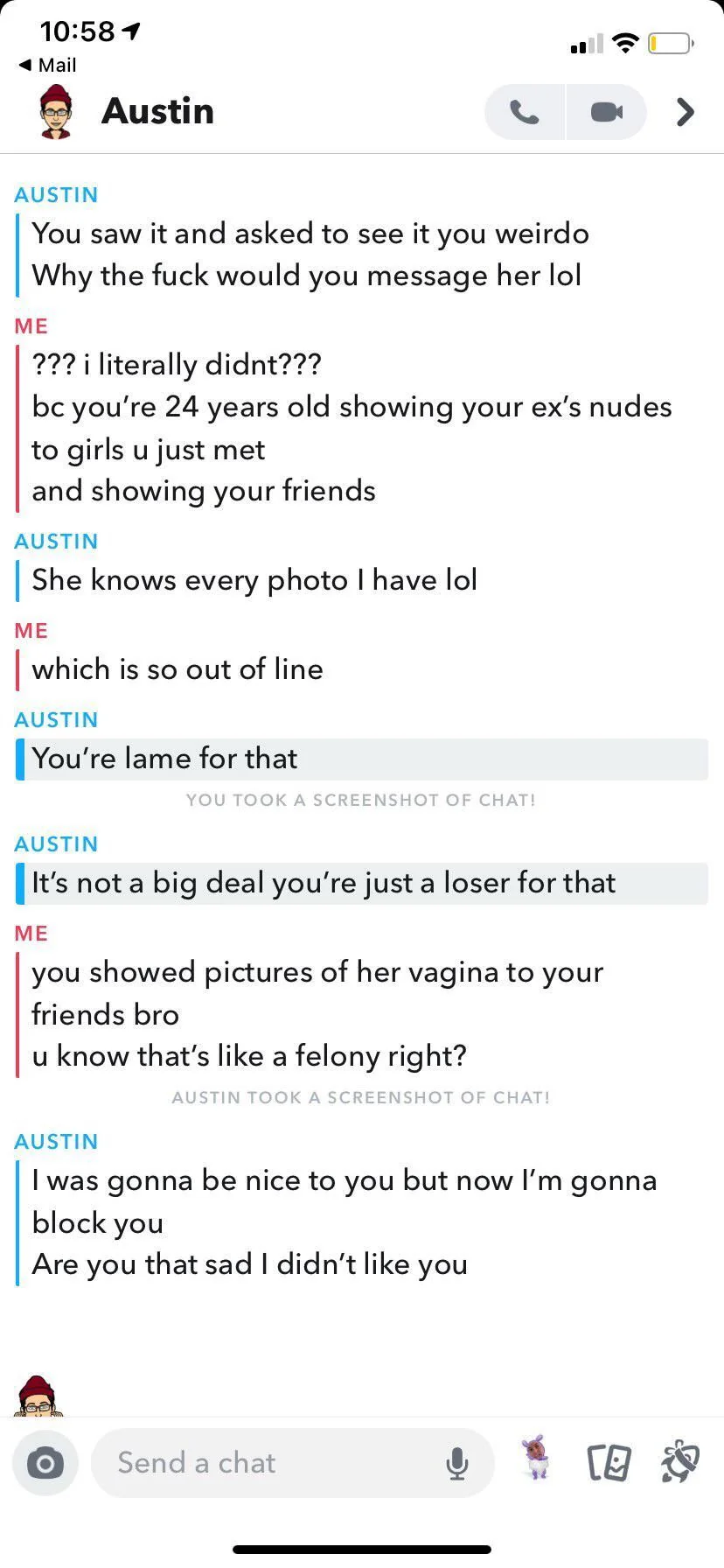Record a voice note with microphone
The image size is (724, 1568).
pos(457,1463)
